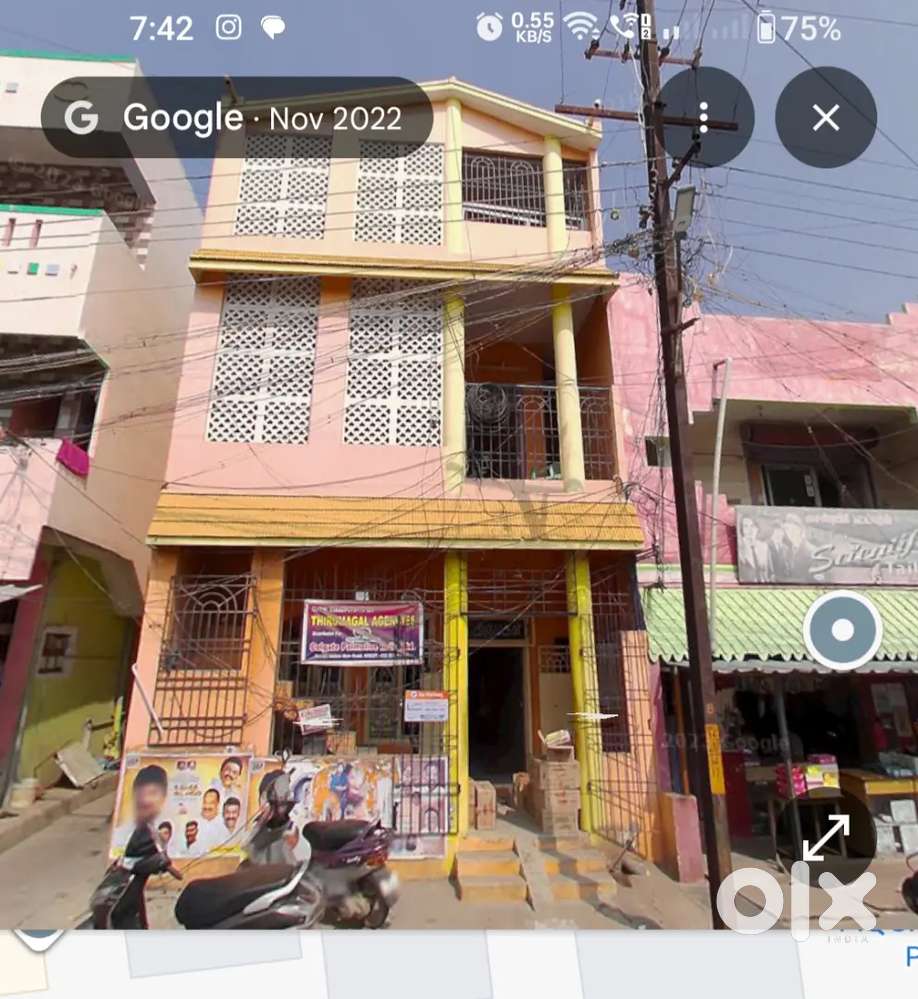Open the Google Nov 2022 attribution pill
Viewport: 918px width, 999px height.
(236, 118)
